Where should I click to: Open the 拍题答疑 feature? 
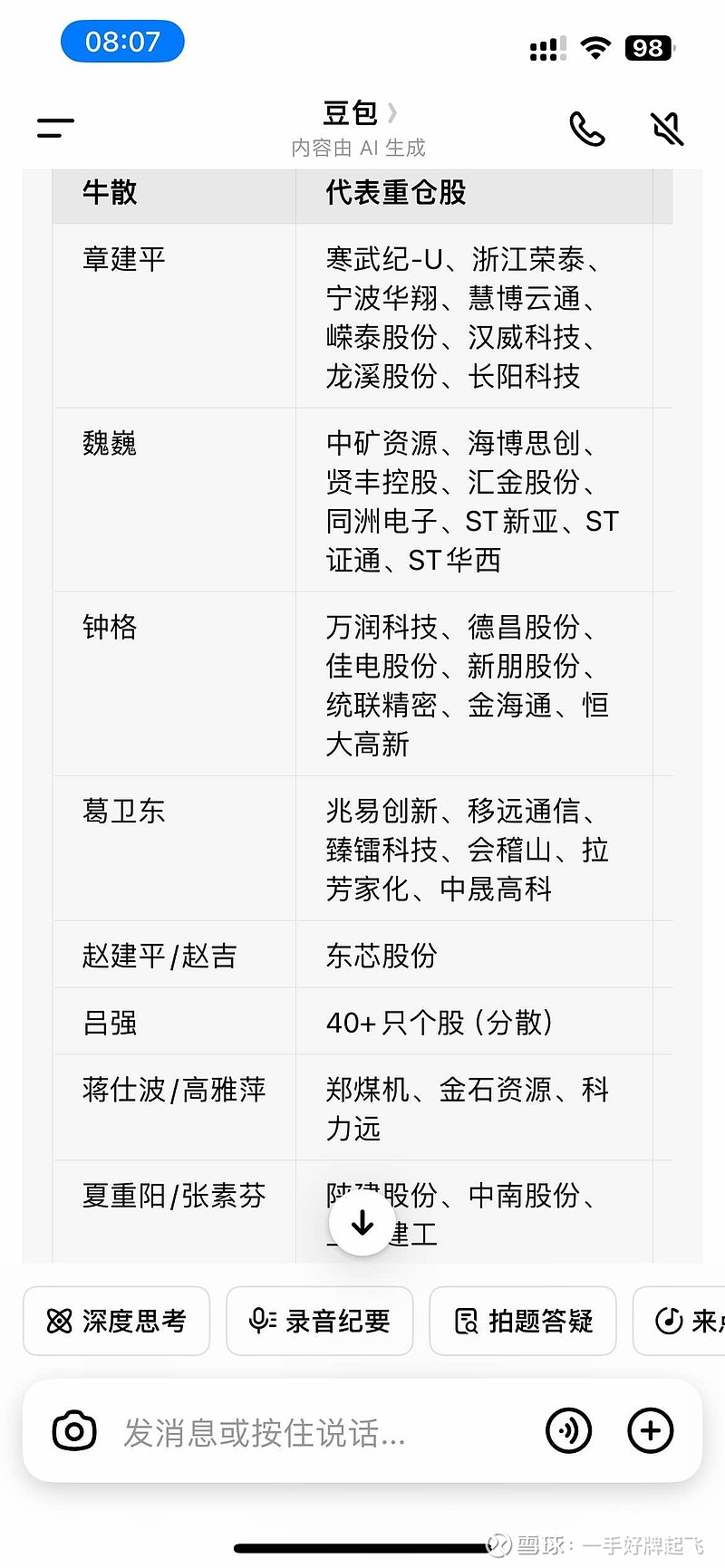(522, 1322)
